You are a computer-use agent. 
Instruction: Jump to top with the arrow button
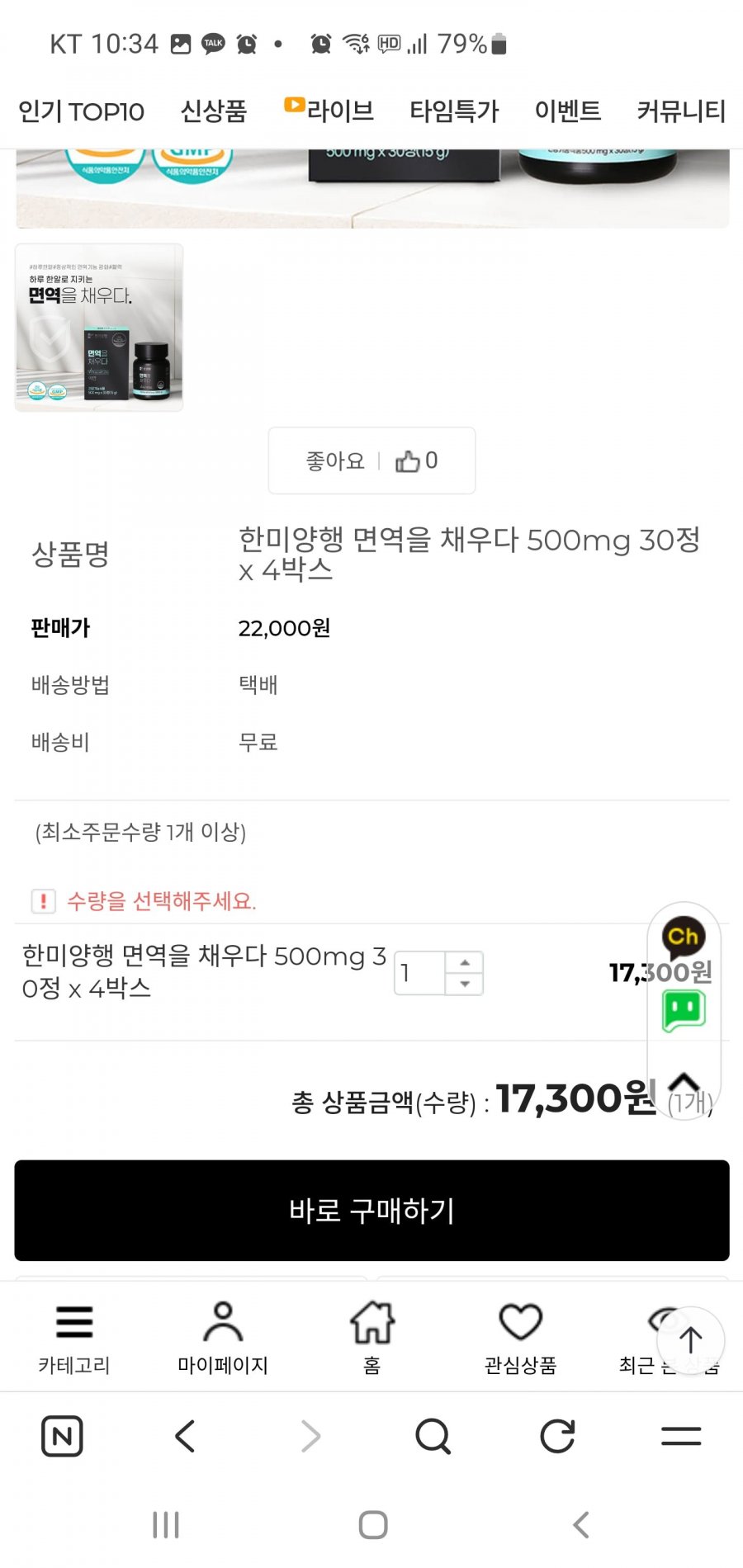click(690, 1339)
